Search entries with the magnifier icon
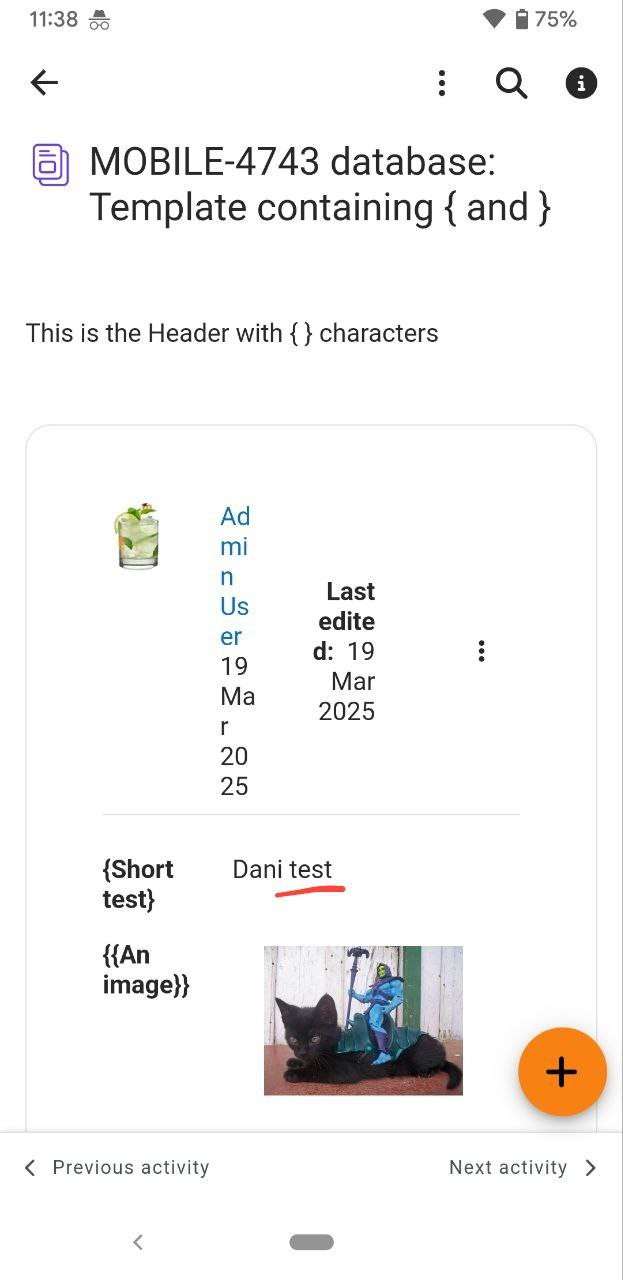Image resolution: width=623 pixels, height=1280 pixels. click(511, 83)
